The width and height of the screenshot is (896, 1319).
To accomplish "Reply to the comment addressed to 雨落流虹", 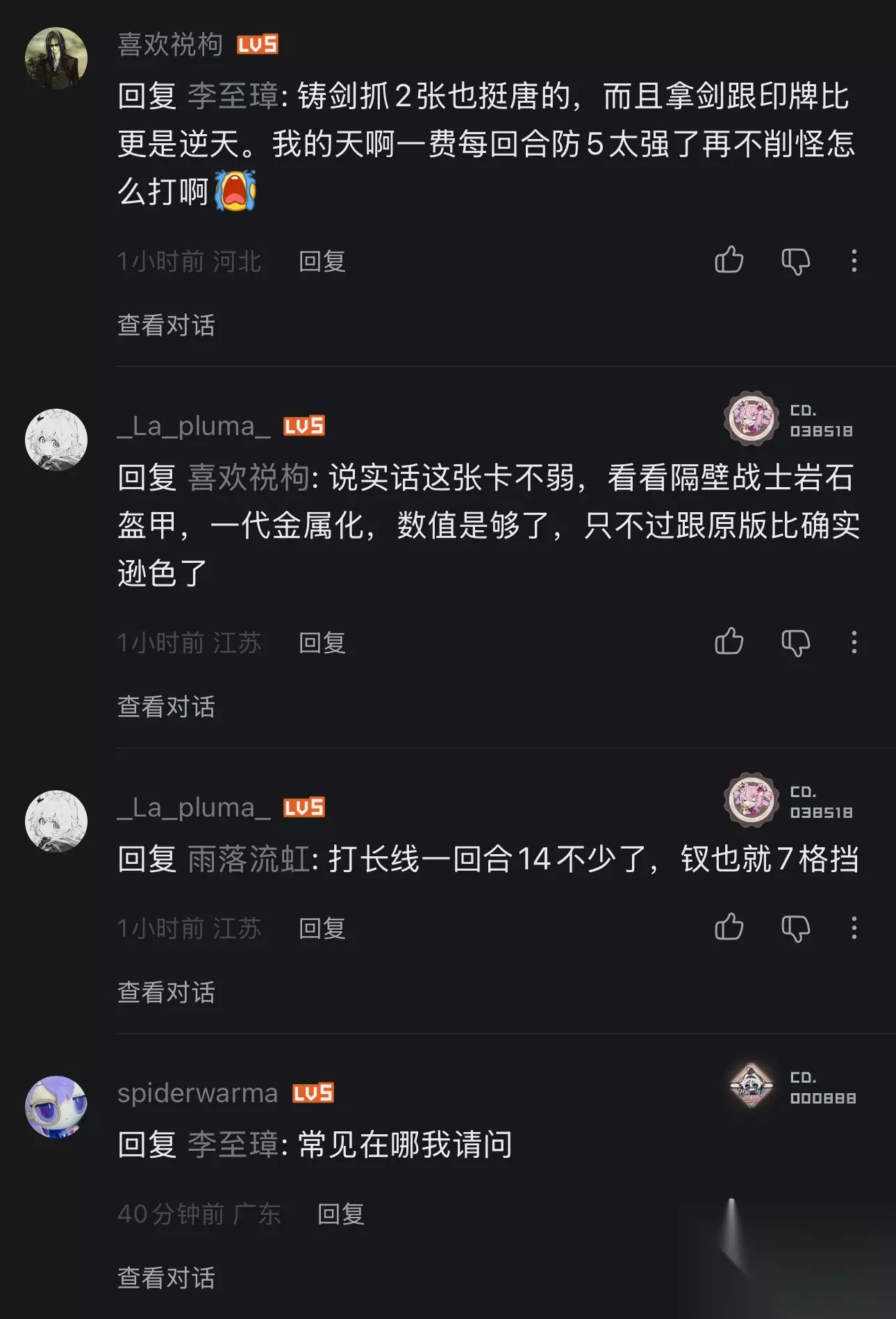I will (322, 928).
